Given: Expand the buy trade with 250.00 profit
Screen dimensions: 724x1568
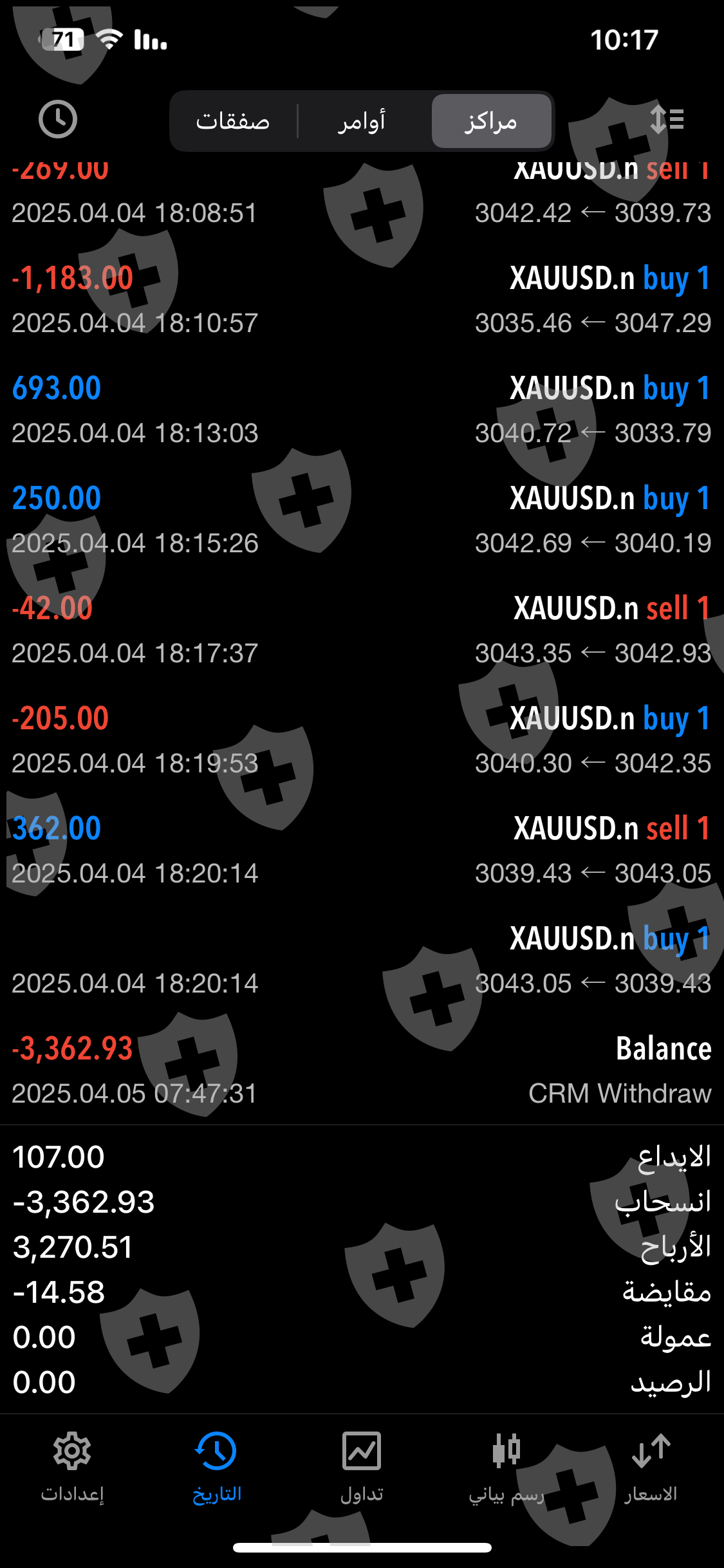Looking at the screenshot, I should click(x=362, y=520).
